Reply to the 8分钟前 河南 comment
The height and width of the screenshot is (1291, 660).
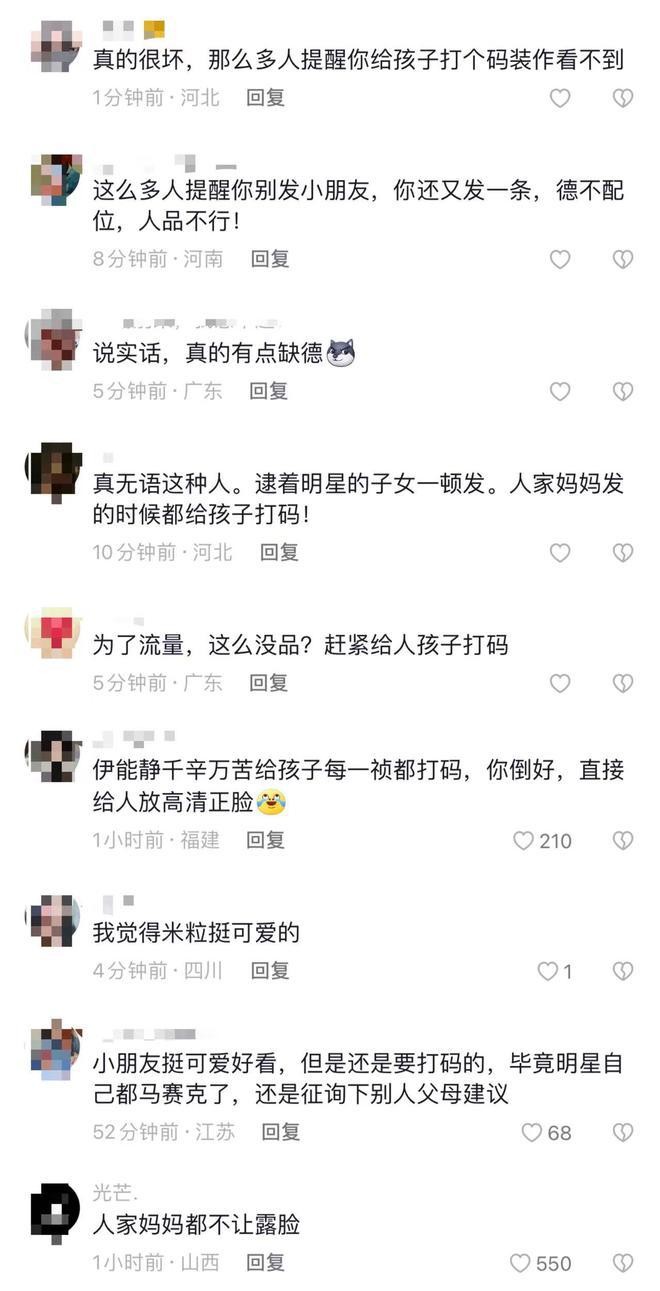tap(270, 260)
